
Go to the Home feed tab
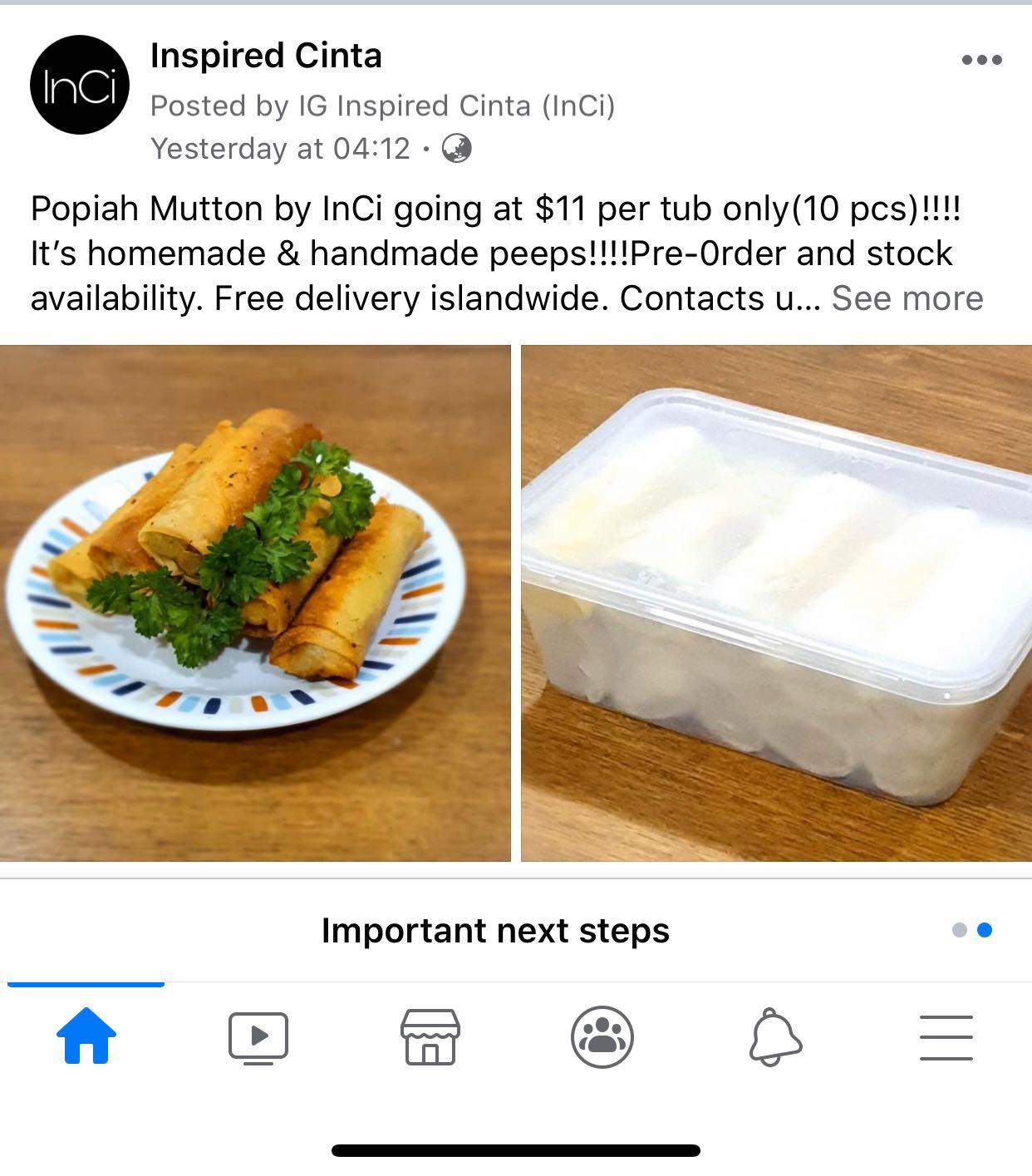coord(86,1036)
